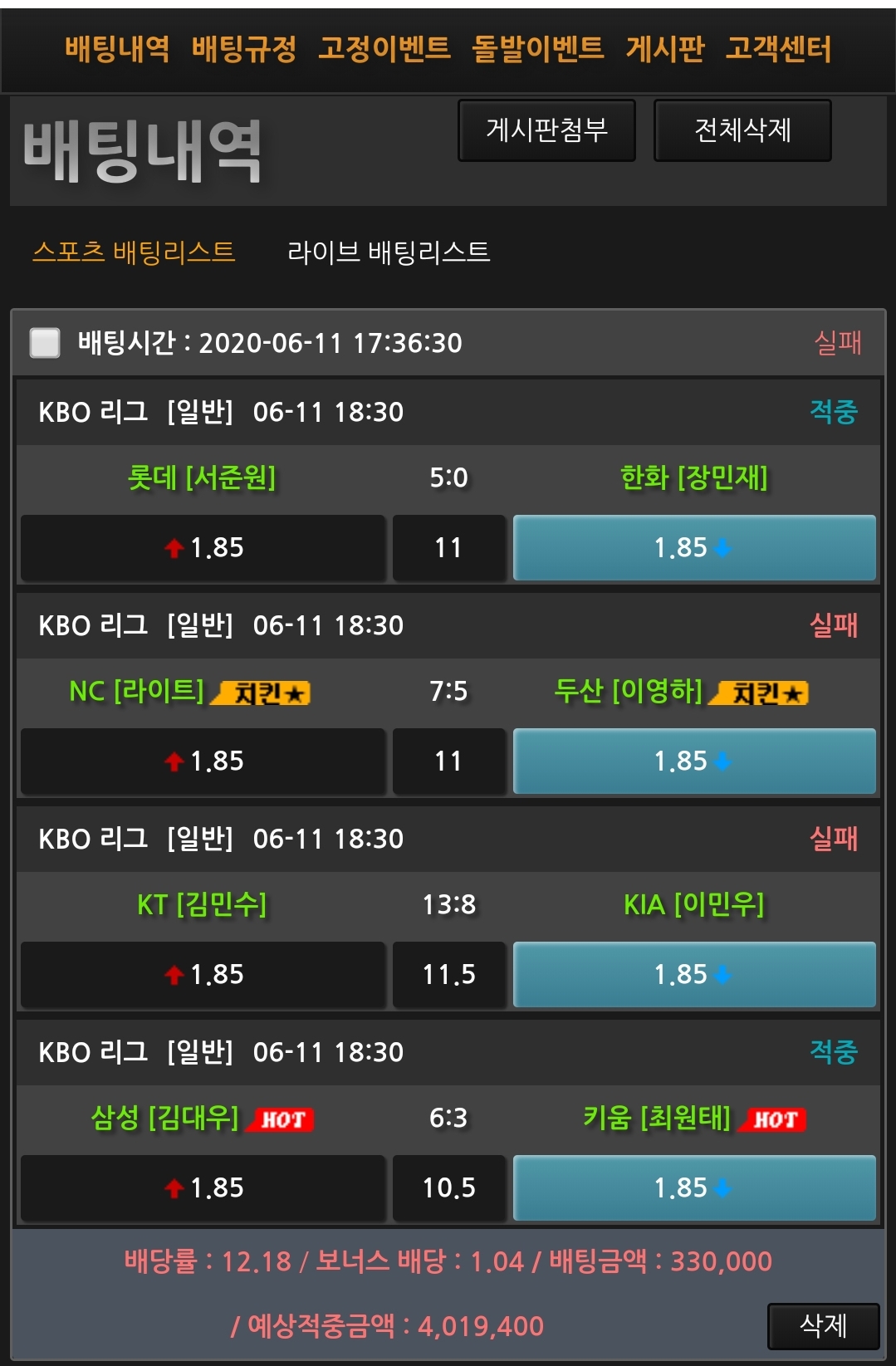Image resolution: width=896 pixels, height=1366 pixels.
Task: Check the box beside 배팅시간 2020-06-11
Action: click(x=45, y=342)
